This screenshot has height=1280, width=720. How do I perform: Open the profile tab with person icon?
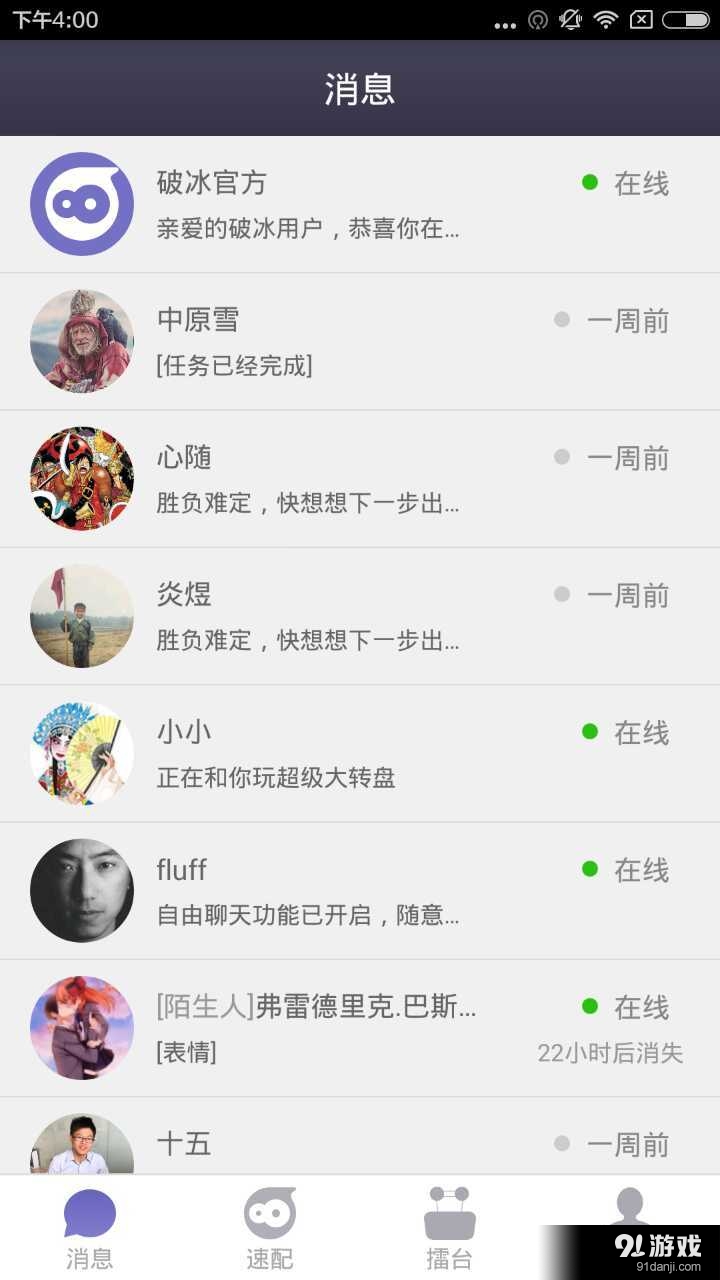point(629,1208)
